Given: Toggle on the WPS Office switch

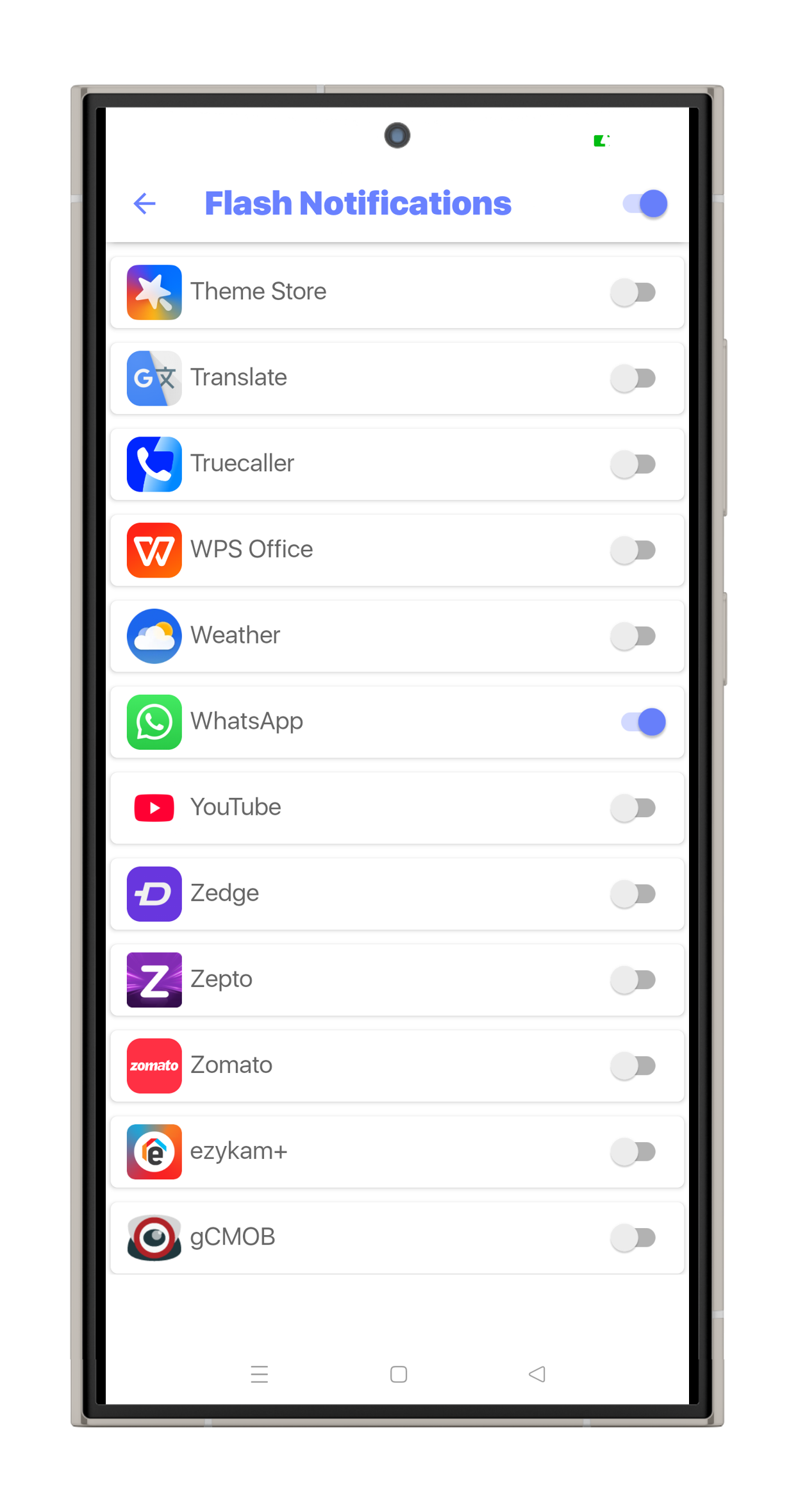Looking at the screenshot, I should 633,551.
